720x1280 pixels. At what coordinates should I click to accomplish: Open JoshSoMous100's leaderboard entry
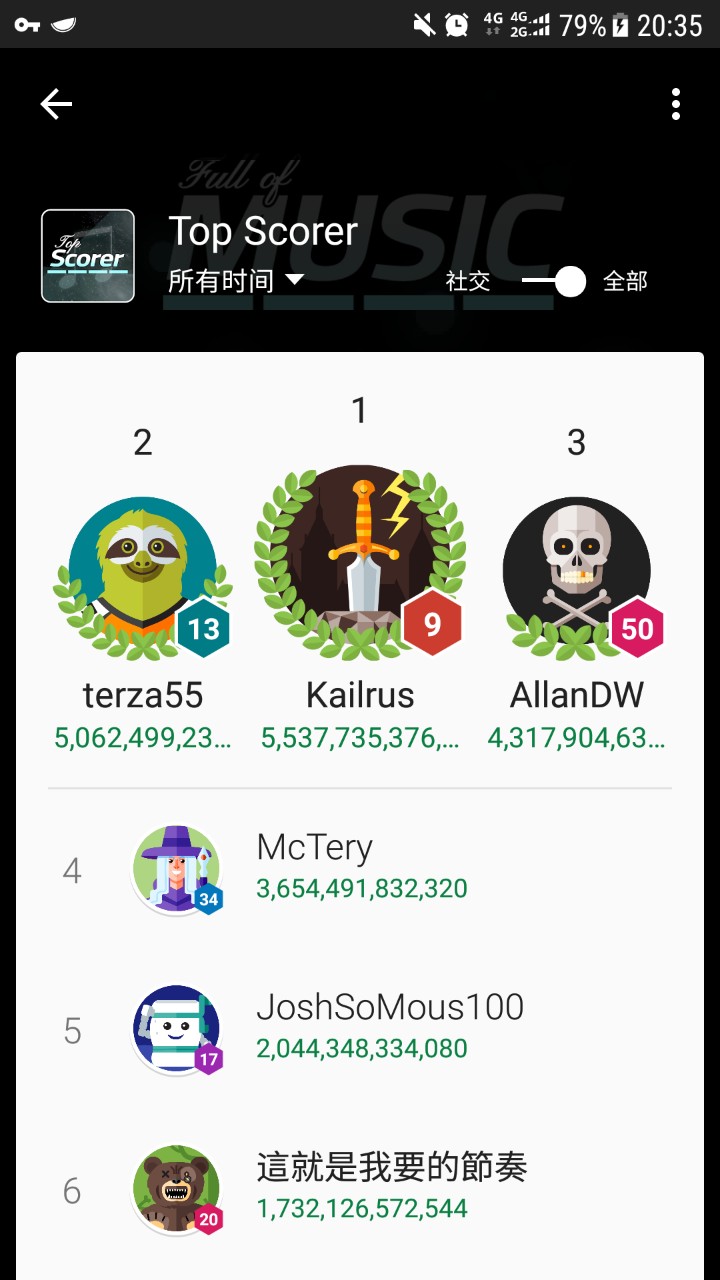[360, 1030]
